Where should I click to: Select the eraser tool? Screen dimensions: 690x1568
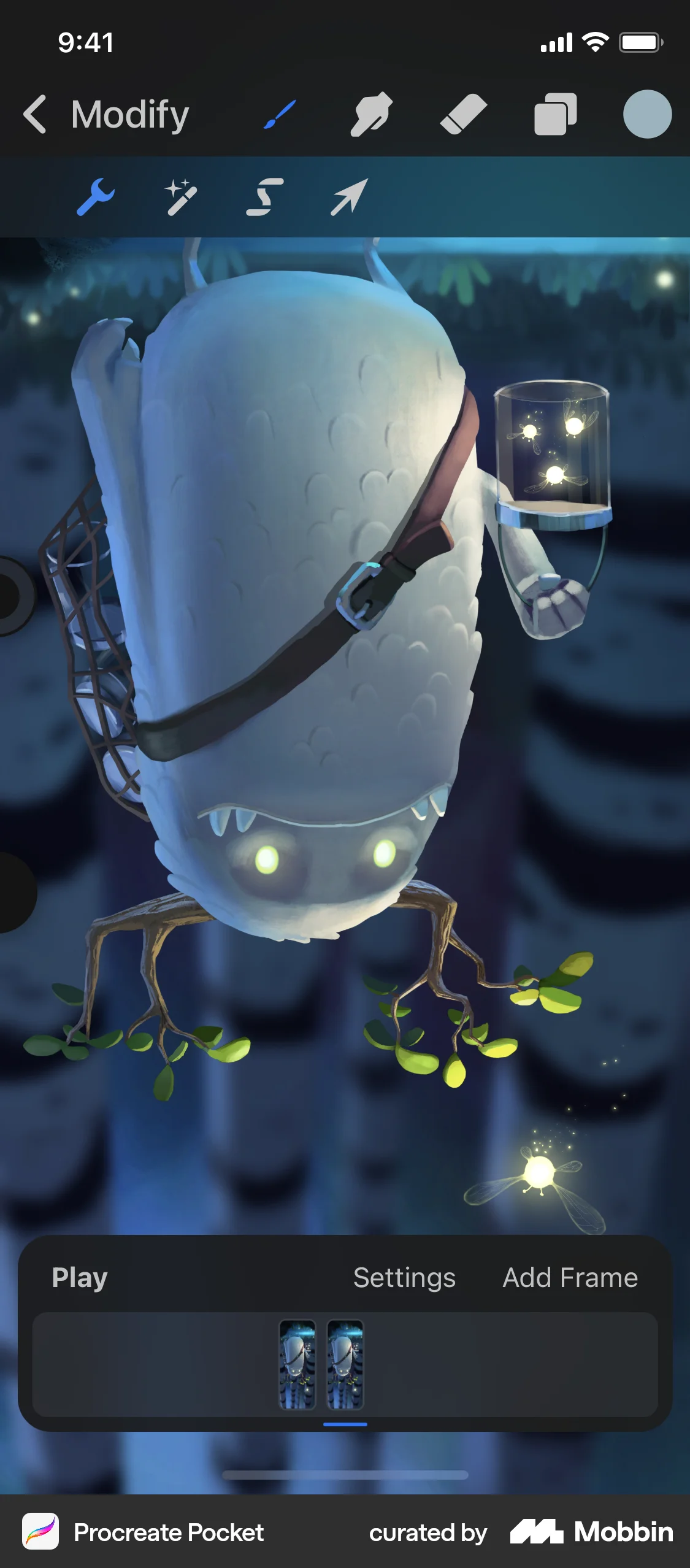[463, 114]
